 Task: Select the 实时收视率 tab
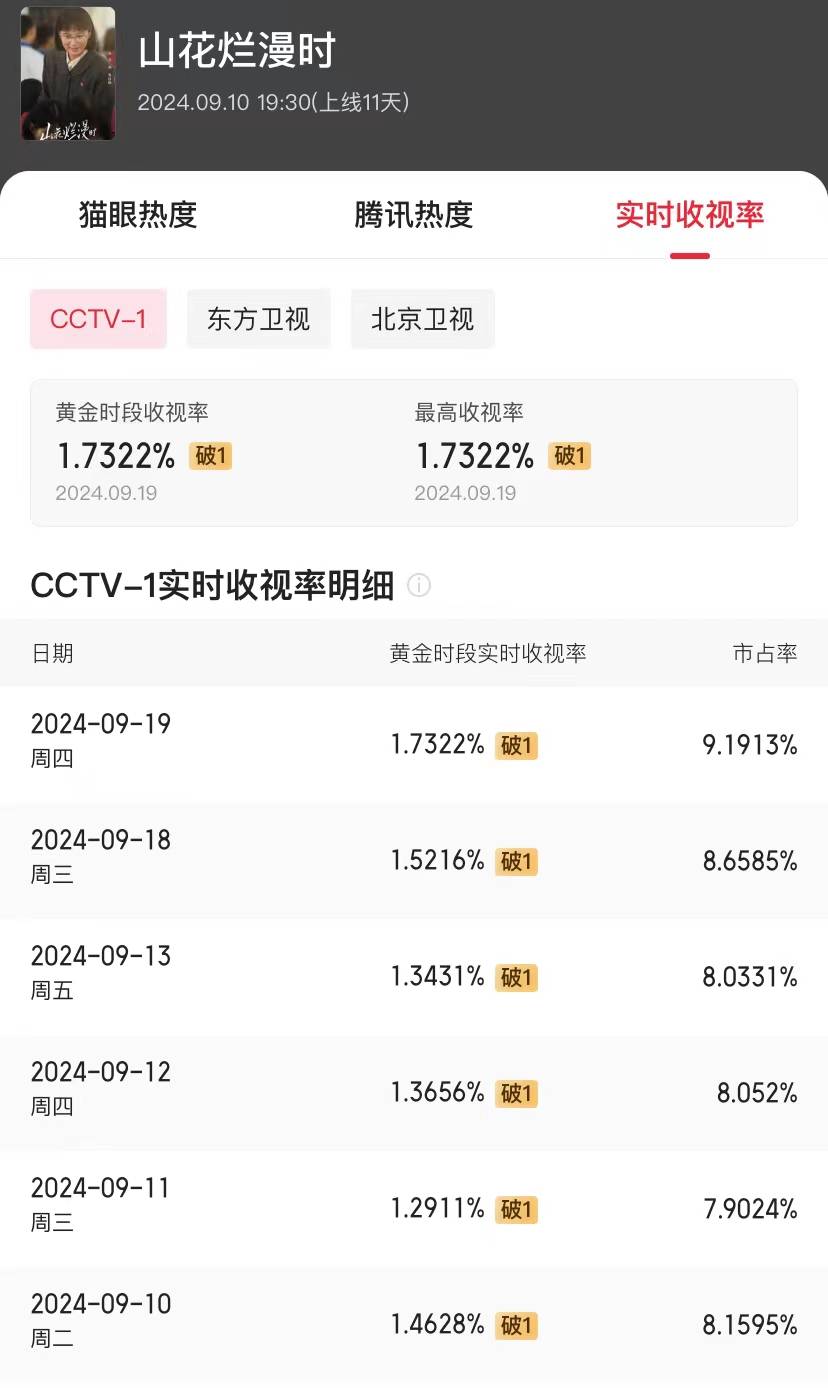coord(690,215)
